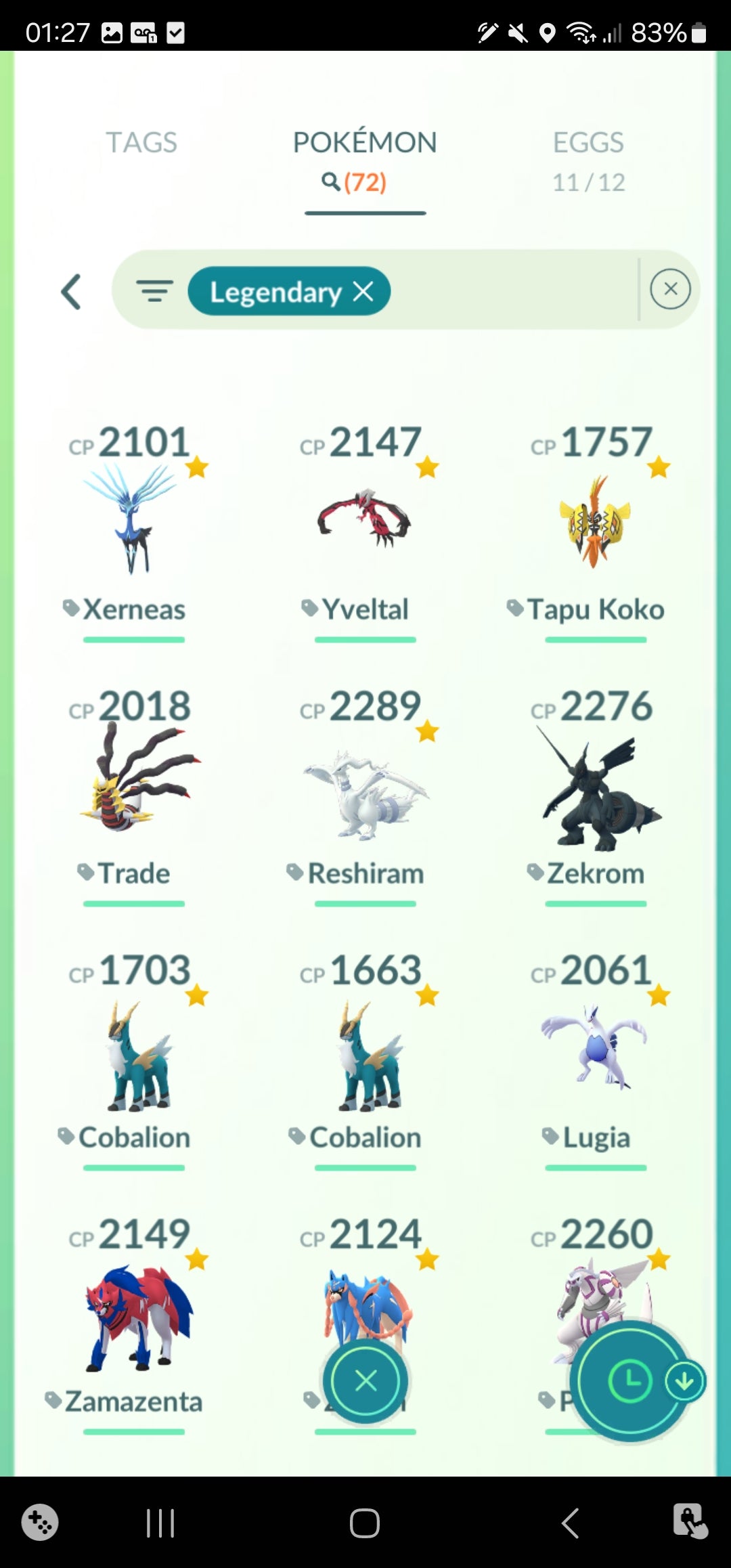Open the recent apps overview
This screenshot has width=731, height=1568.
coord(160,1523)
